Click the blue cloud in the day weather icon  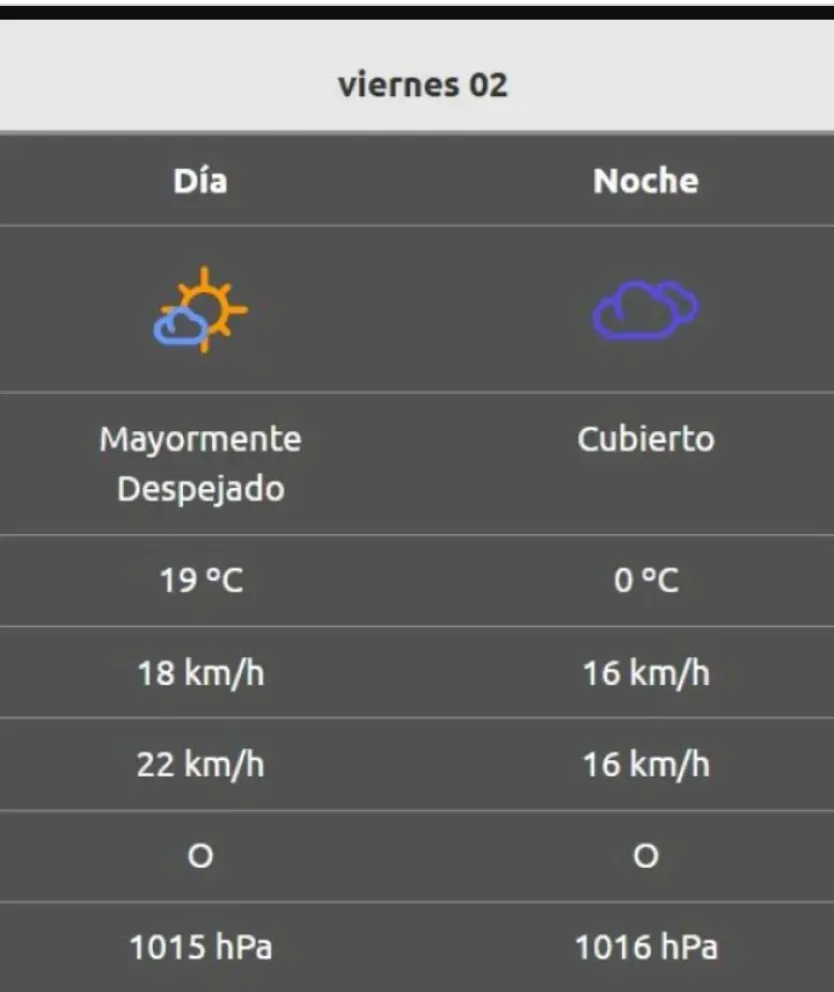click(x=178, y=326)
